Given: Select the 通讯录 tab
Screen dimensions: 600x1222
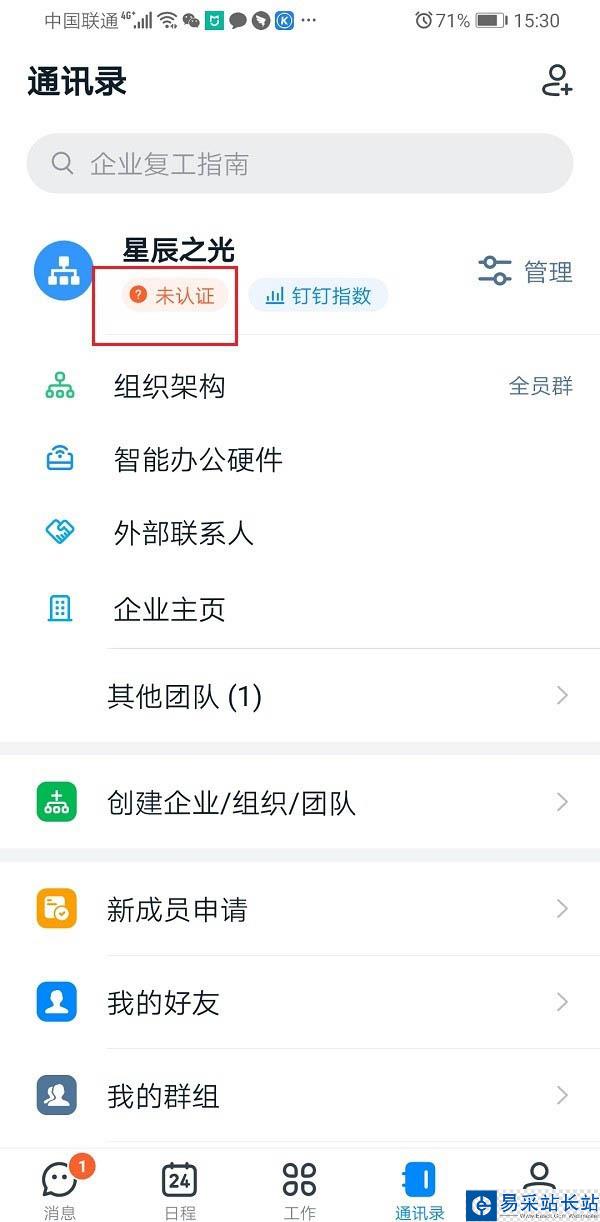Looking at the screenshot, I should point(420,1190).
